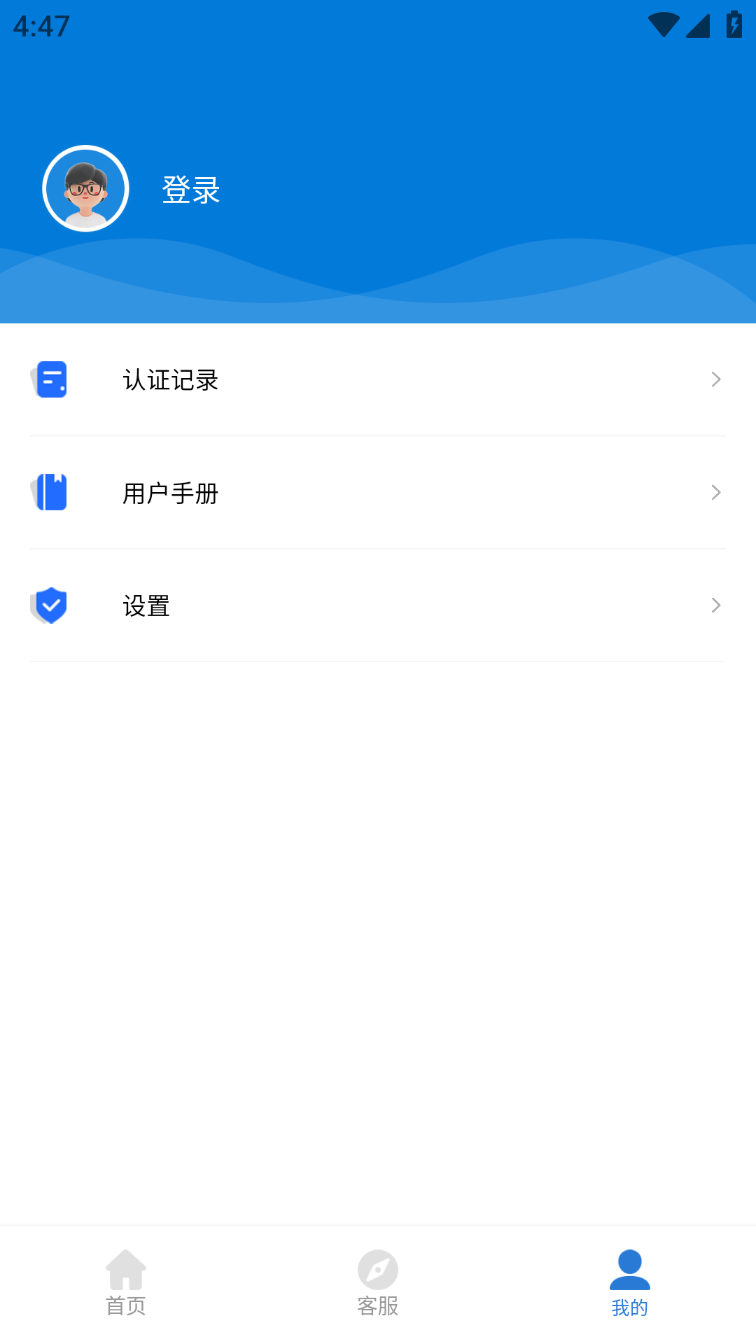The width and height of the screenshot is (756, 1344).
Task: Open the 认证记录 records entry
Action: (x=170, y=380)
